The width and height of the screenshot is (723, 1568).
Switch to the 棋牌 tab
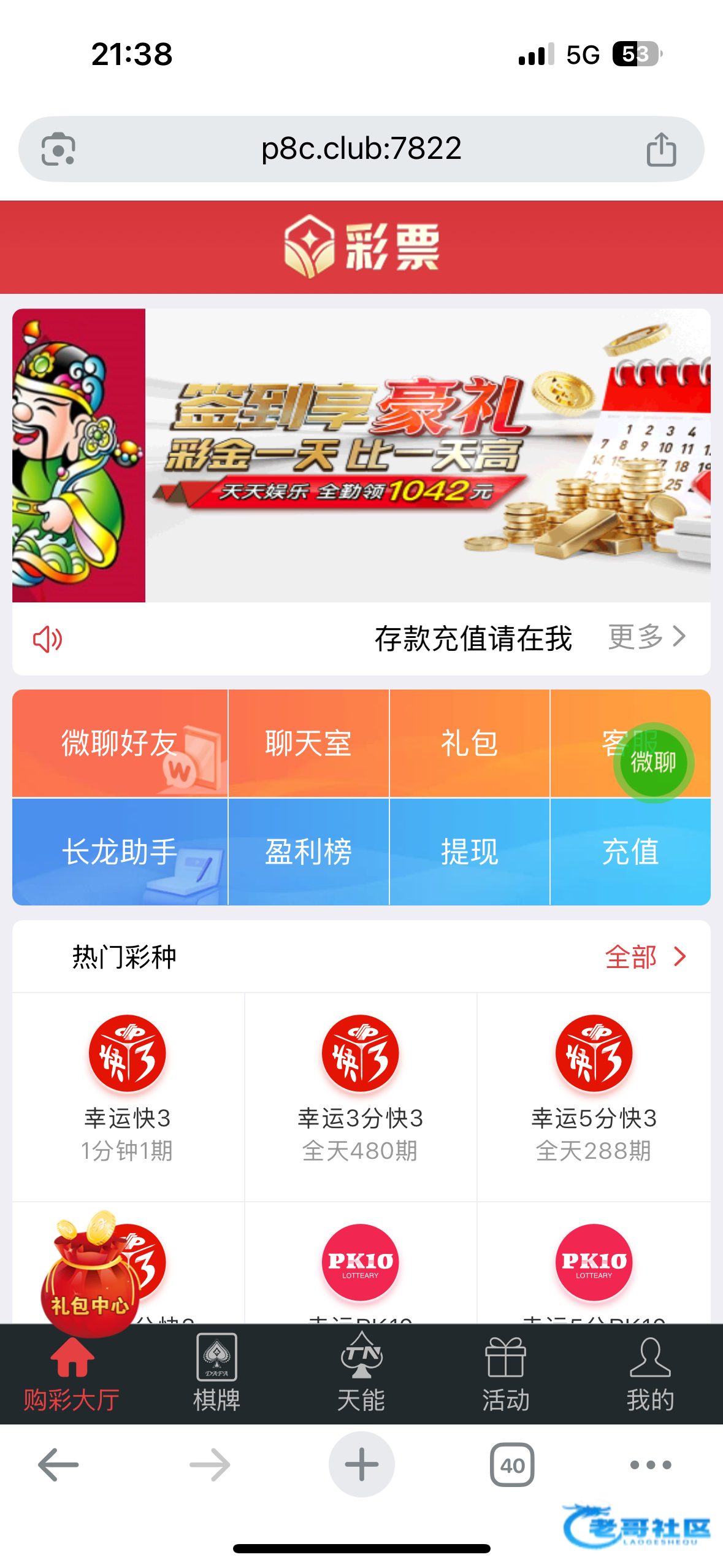(x=216, y=1374)
